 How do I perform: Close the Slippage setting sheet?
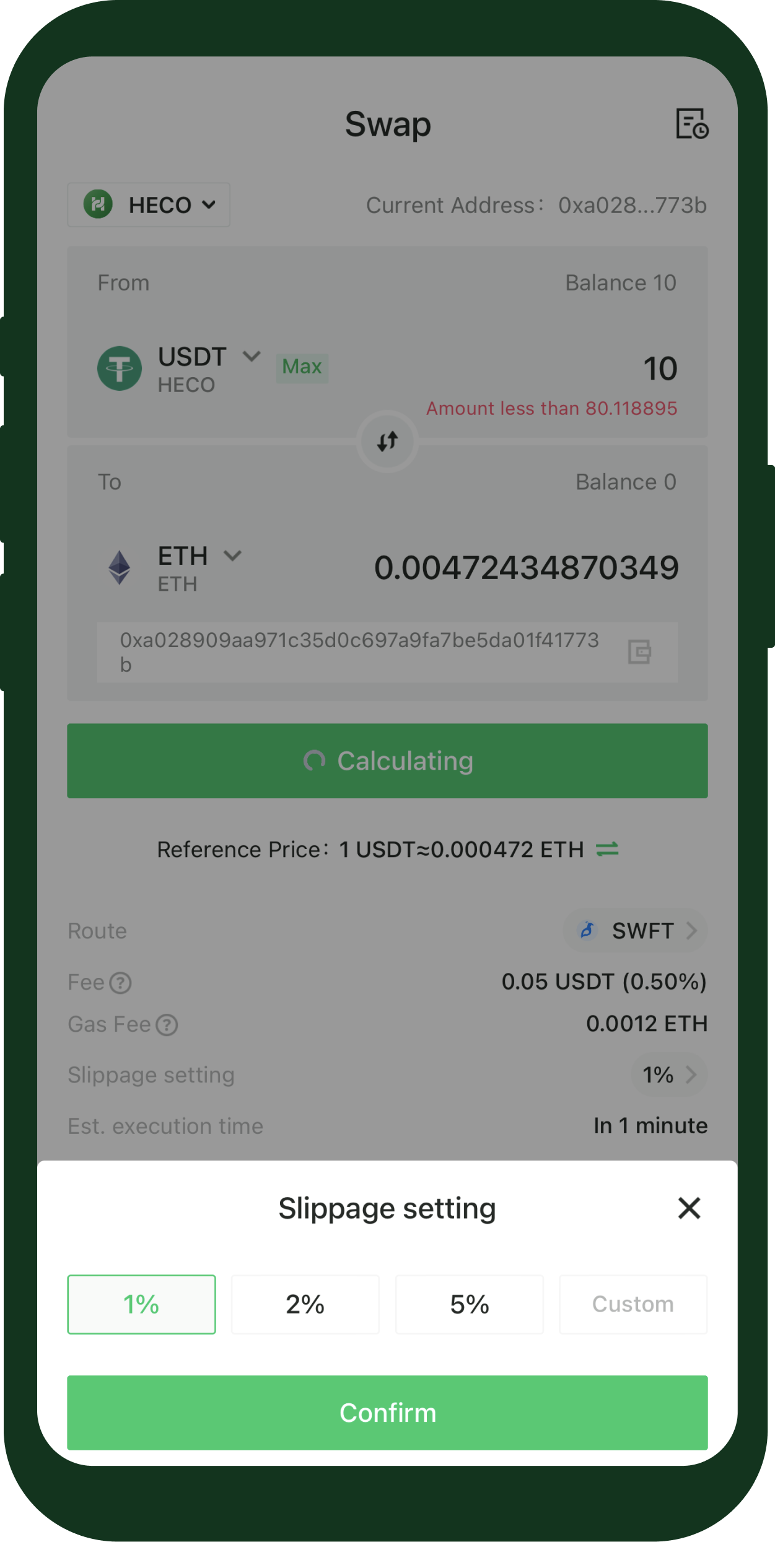pos(688,1208)
